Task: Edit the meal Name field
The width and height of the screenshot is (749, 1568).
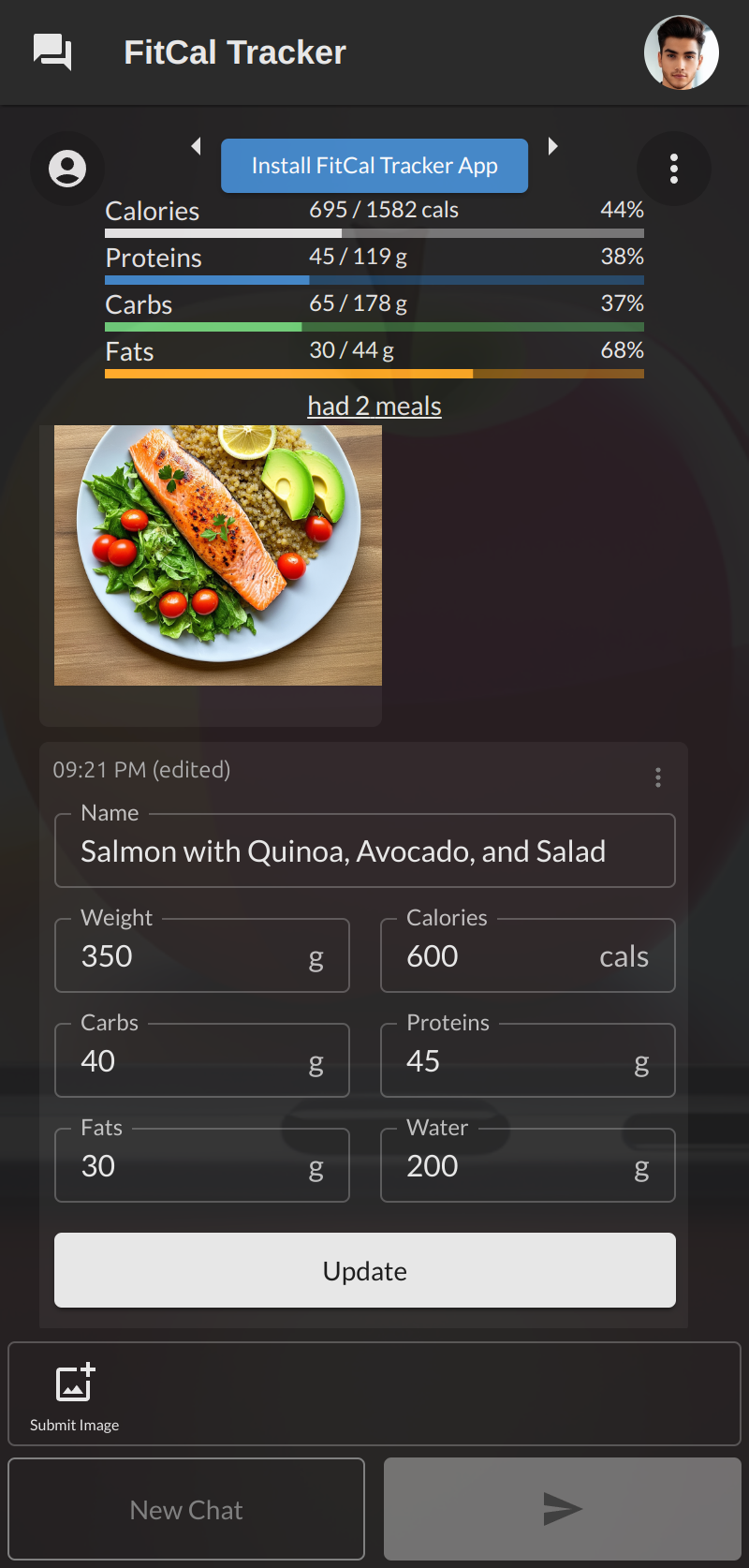Action: pos(365,851)
